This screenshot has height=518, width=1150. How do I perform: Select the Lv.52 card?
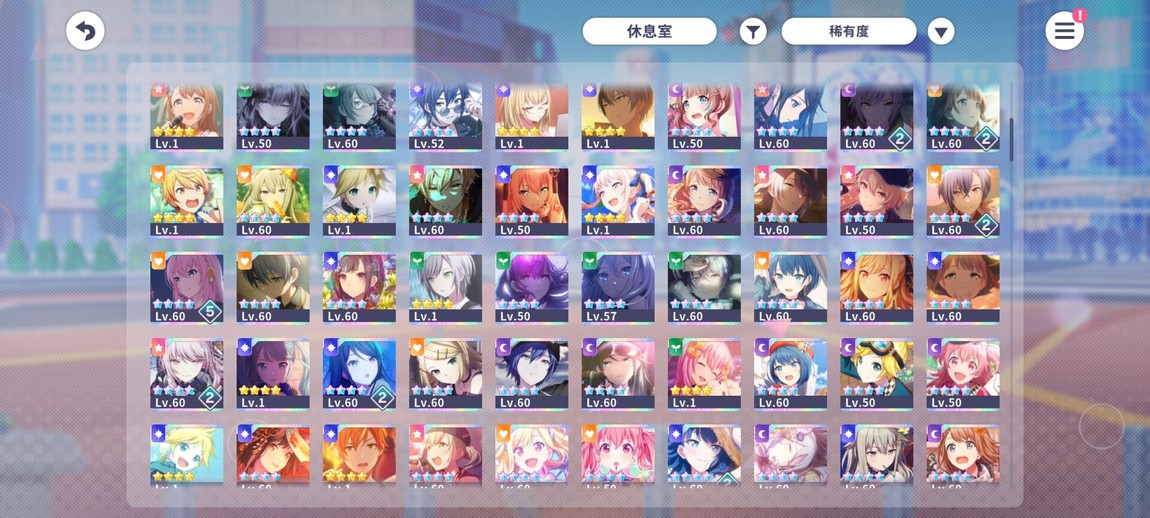tap(445, 115)
